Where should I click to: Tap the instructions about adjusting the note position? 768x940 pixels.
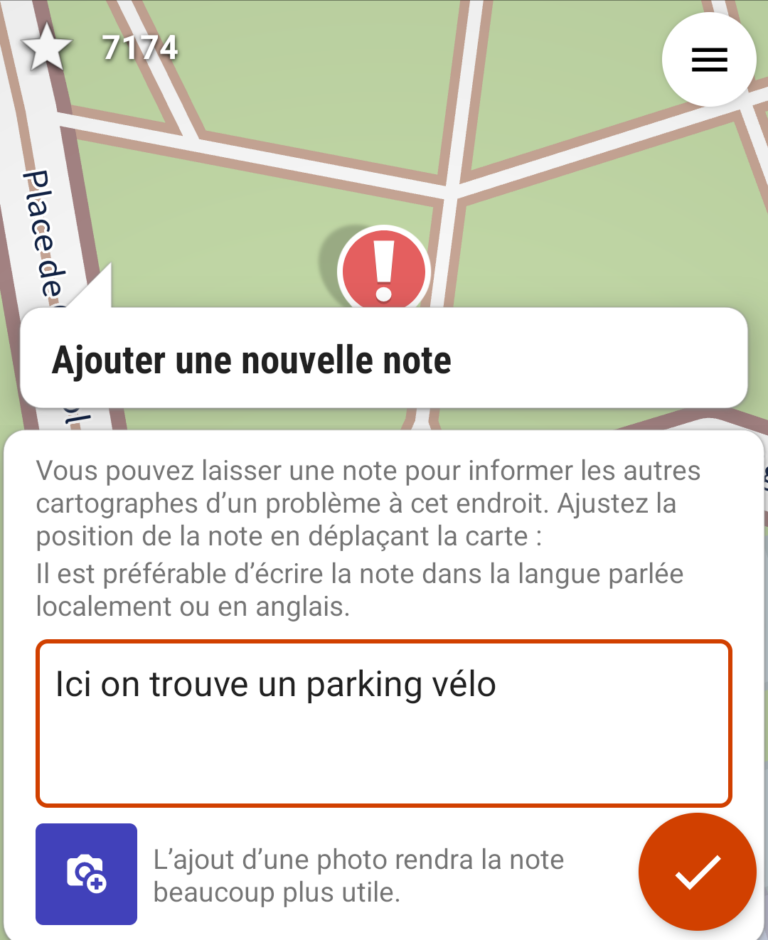pos(370,503)
